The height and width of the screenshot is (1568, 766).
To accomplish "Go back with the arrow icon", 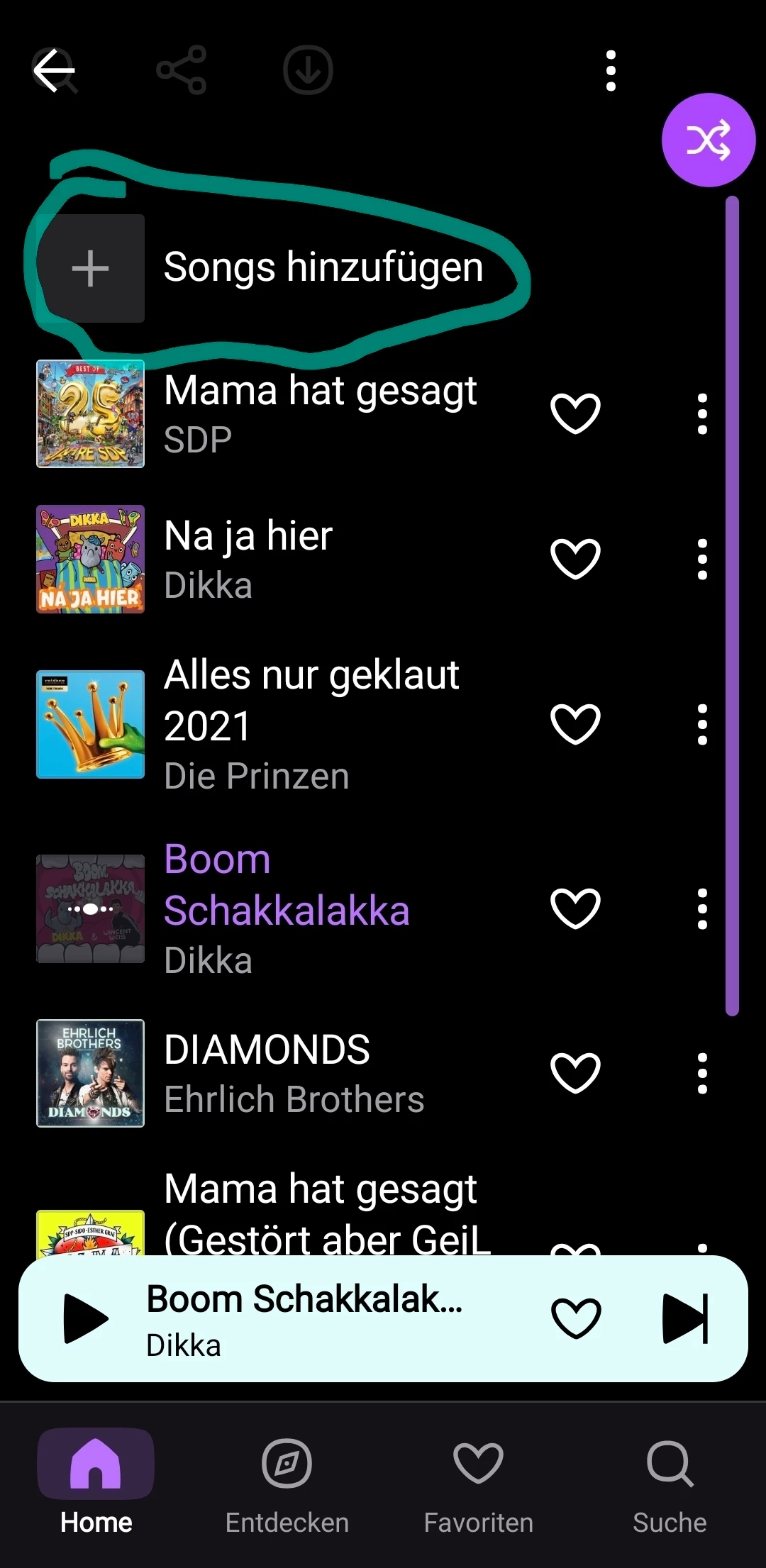I will click(x=54, y=70).
